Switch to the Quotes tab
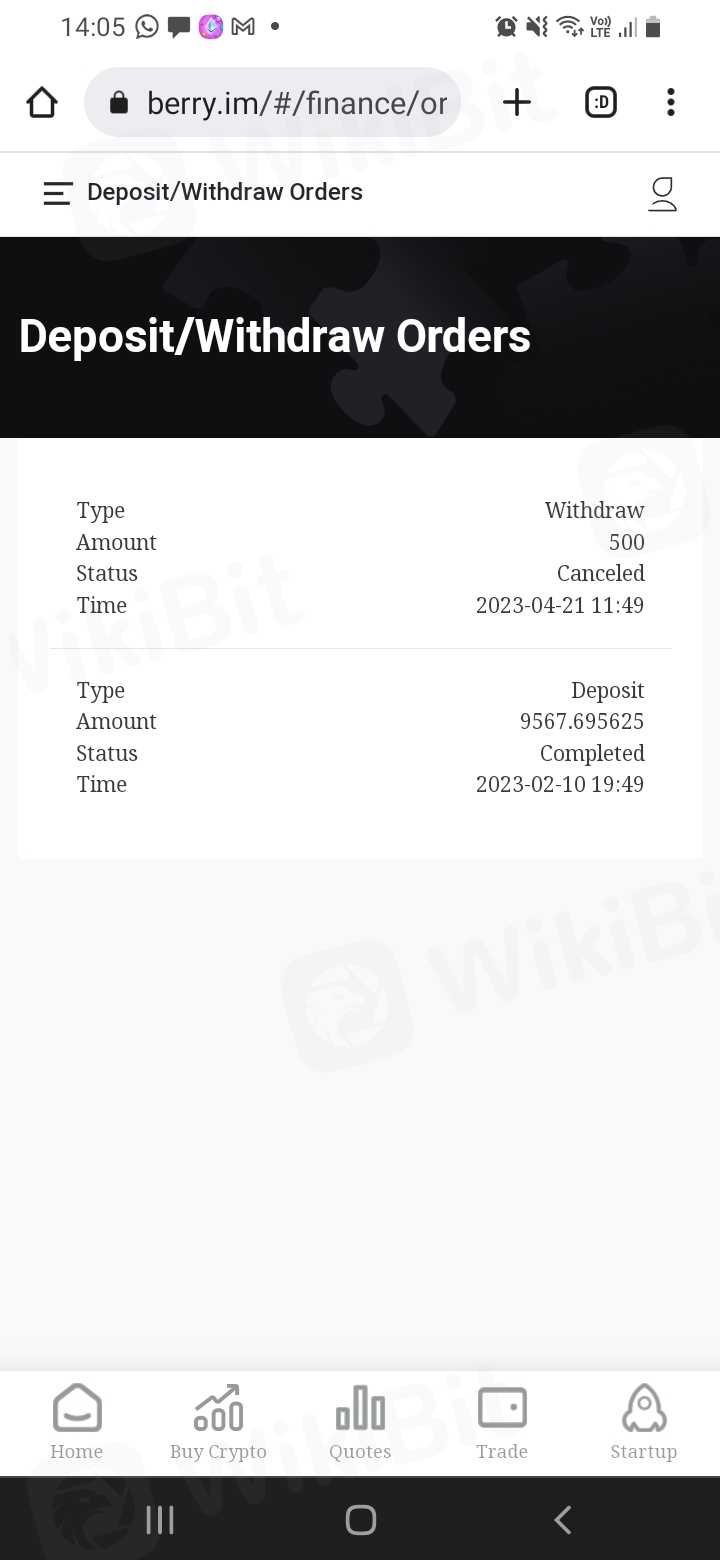 [360, 1422]
